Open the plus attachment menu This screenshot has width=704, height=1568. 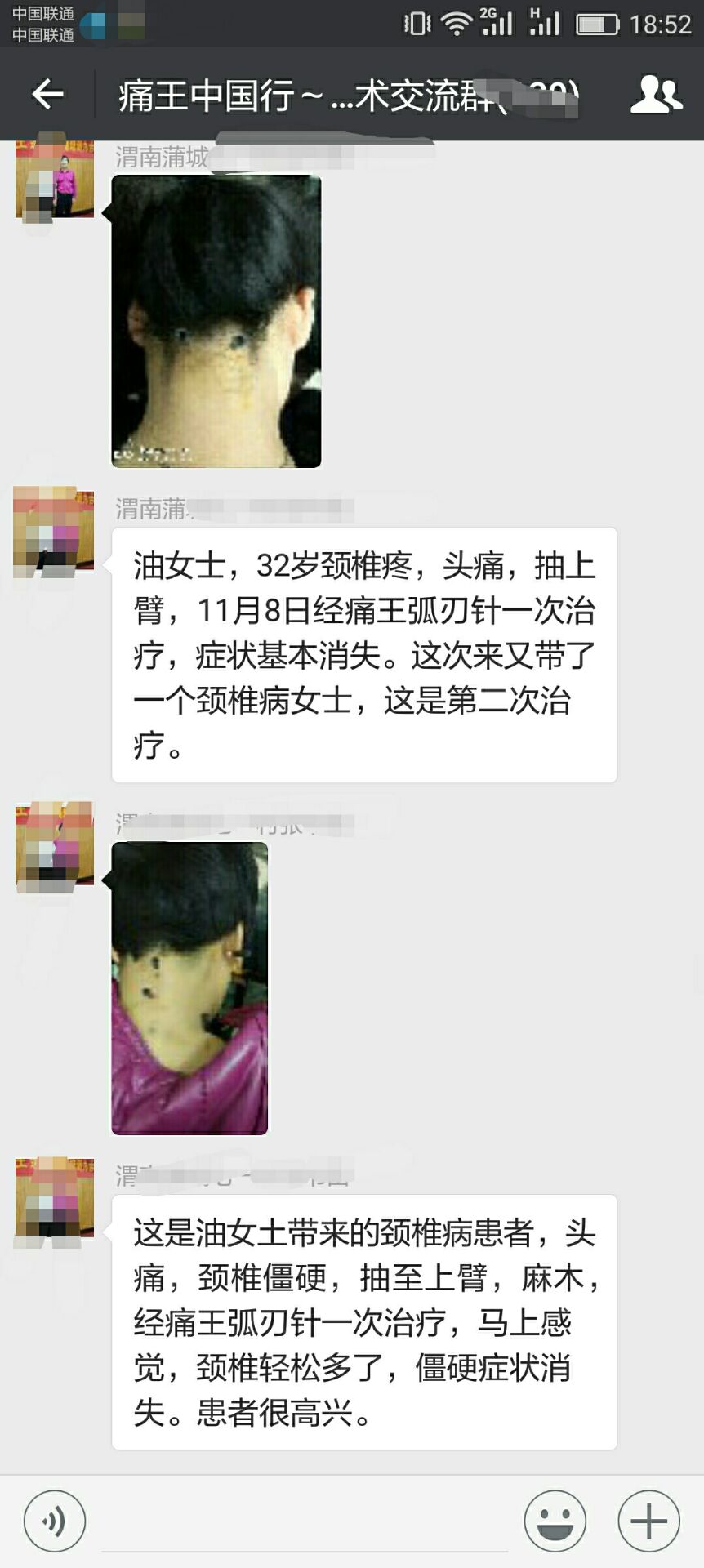[x=649, y=1521]
